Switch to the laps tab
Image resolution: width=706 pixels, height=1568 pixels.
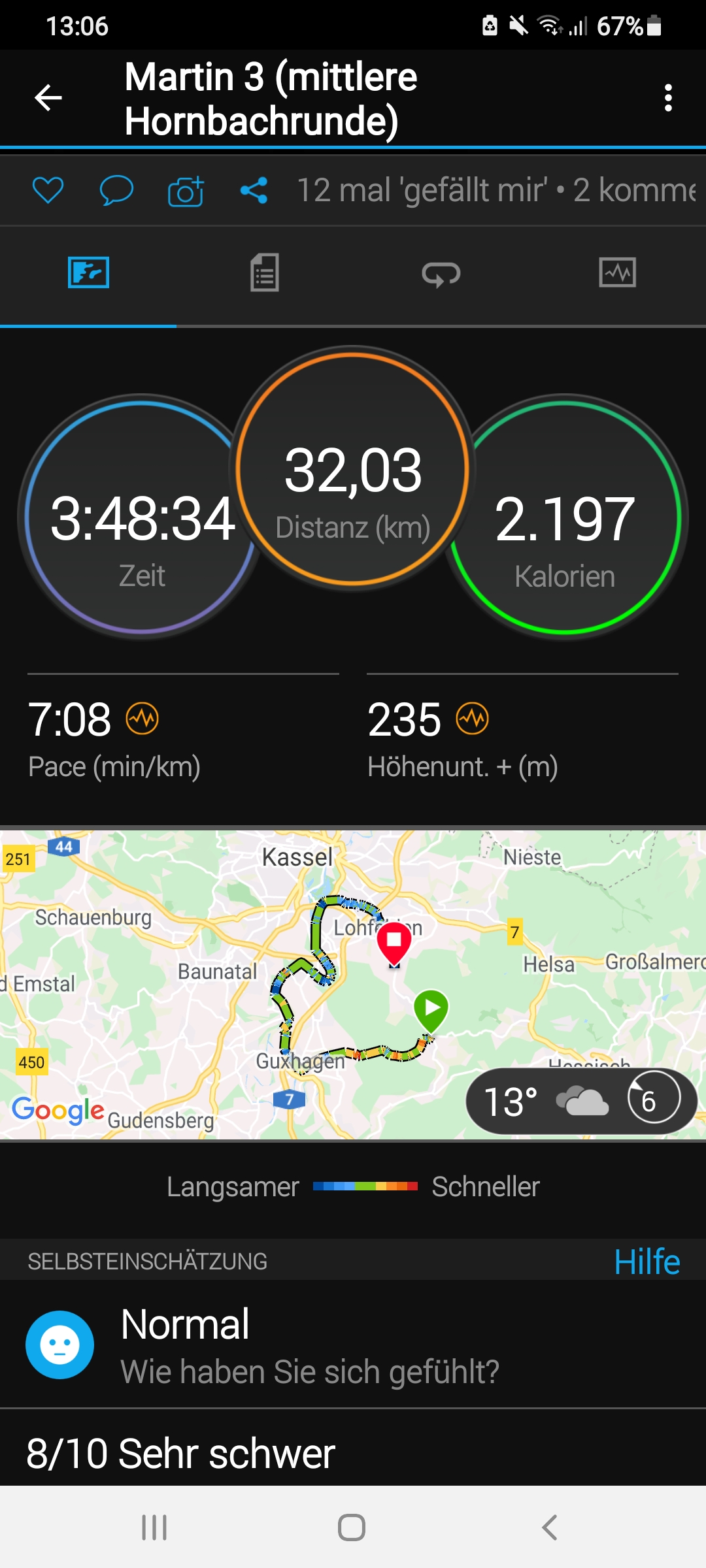click(x=441, y=273)
